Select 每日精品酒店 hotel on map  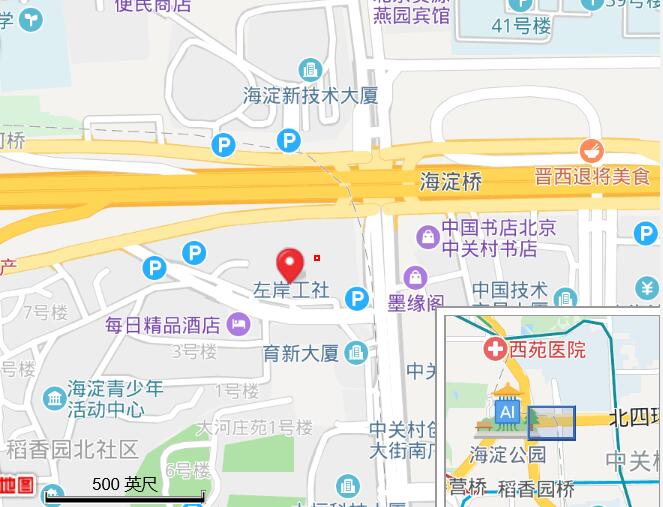239,324
